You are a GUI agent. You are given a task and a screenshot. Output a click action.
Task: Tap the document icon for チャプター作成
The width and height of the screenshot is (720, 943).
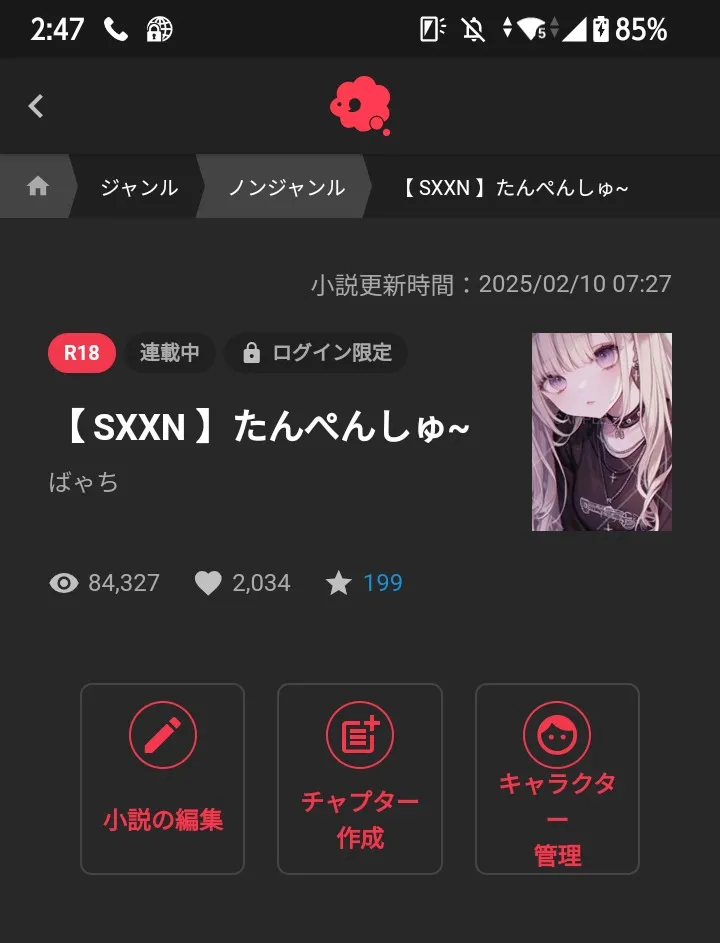[359, 733]
